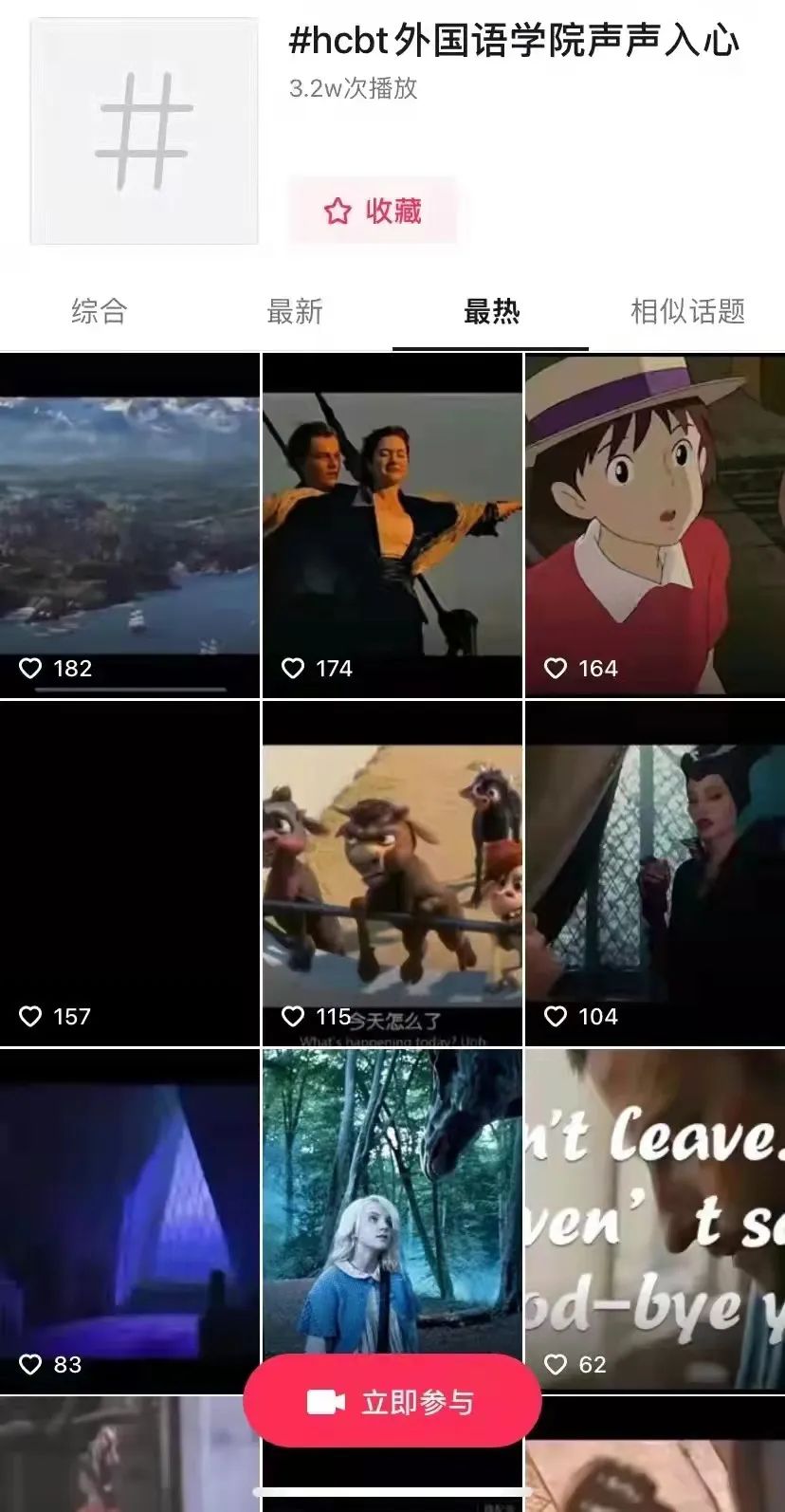Screen dimensions: 785x1512
Task: Open the landscape video with 182 likes
Action: pos(130,525)
